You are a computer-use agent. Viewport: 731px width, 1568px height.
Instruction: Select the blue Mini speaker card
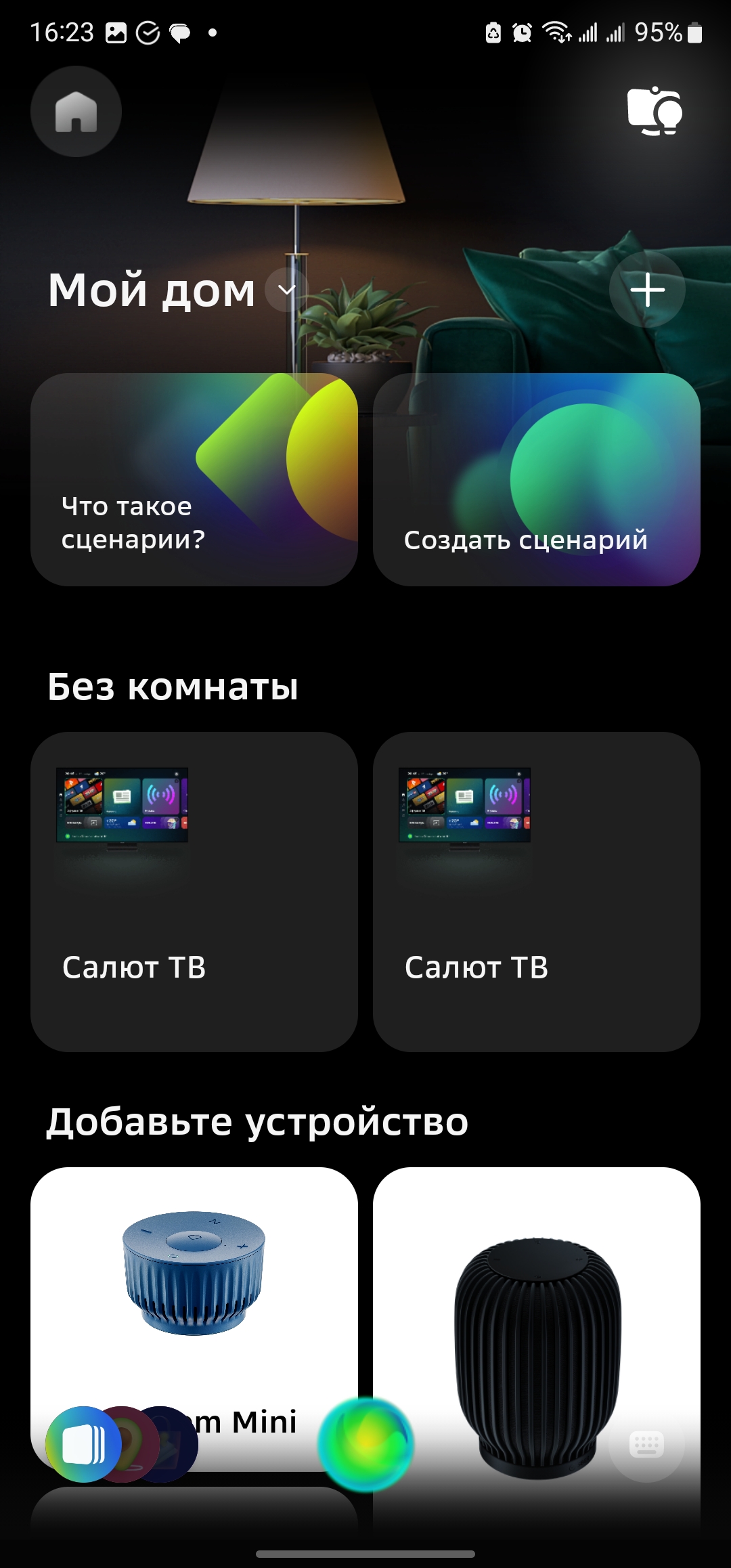tap(194, 1319)
